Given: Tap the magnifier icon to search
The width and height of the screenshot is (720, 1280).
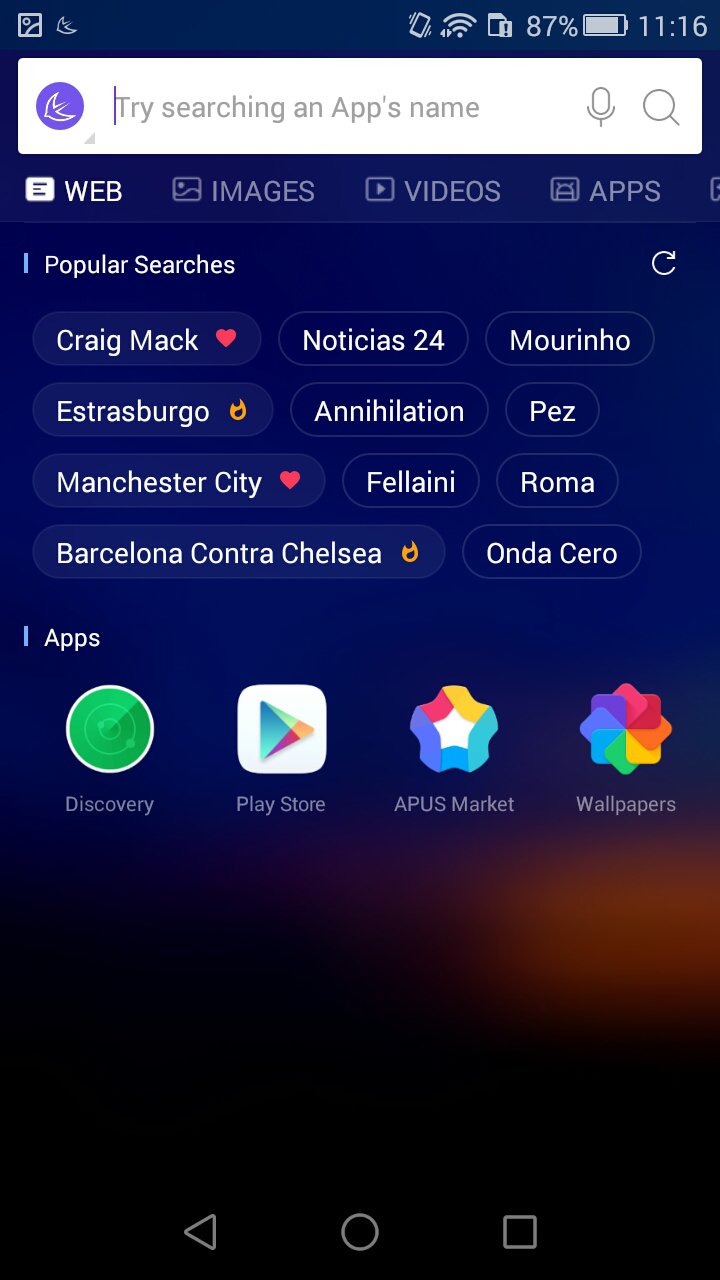Looking at the screenshot, I should 659,107.
